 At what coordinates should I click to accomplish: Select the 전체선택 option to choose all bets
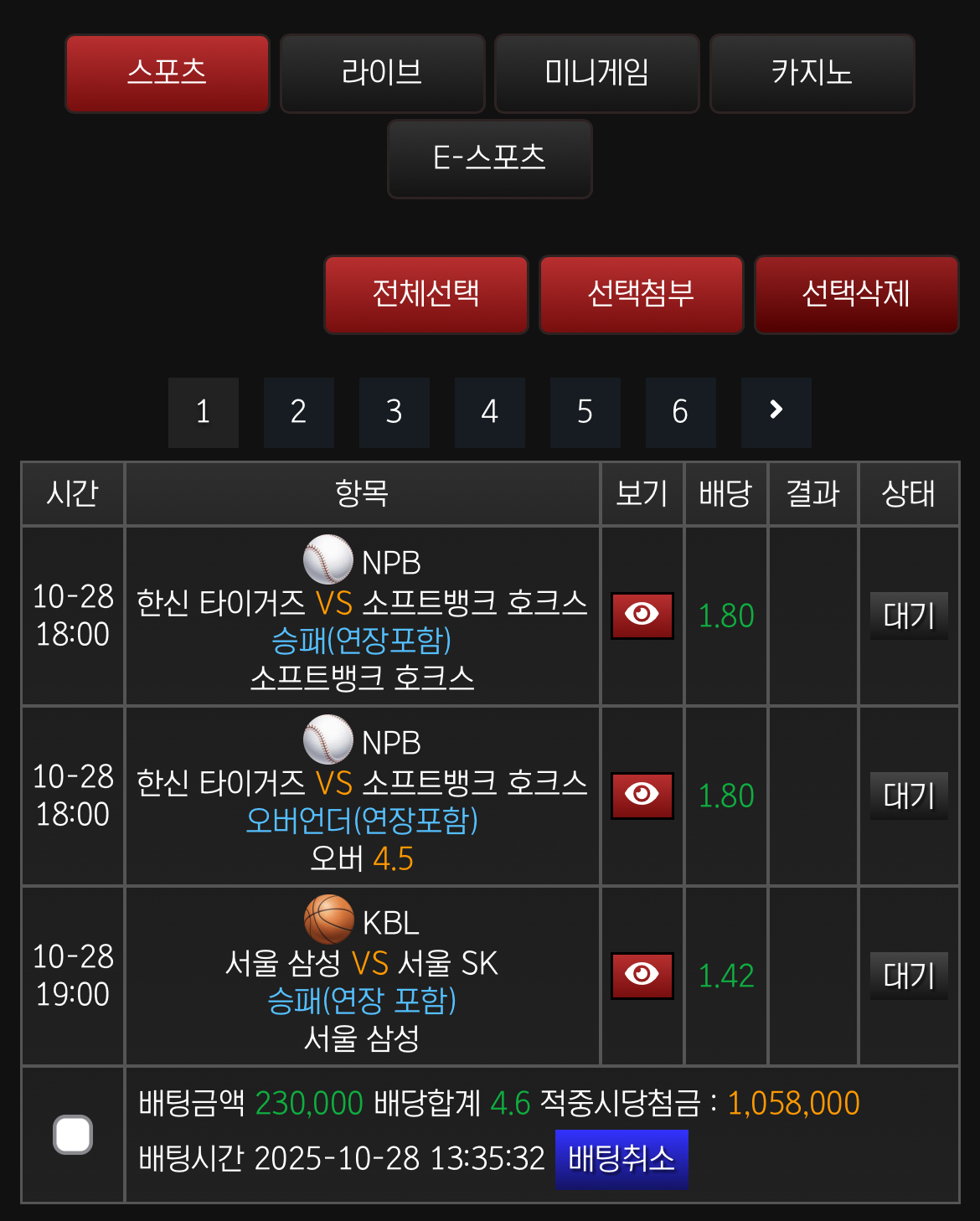pos(426,295)
